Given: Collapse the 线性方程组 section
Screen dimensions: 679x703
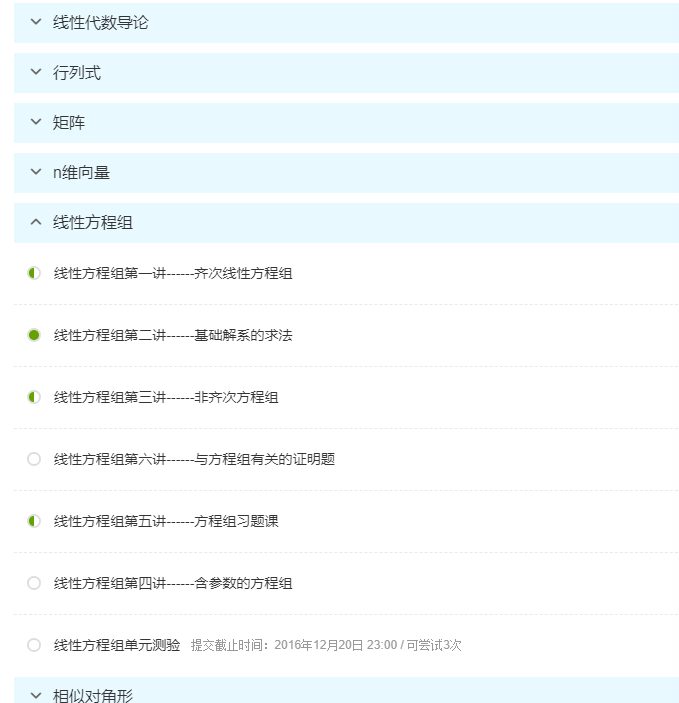Looking at the screenshot, I should pos(92,223).
